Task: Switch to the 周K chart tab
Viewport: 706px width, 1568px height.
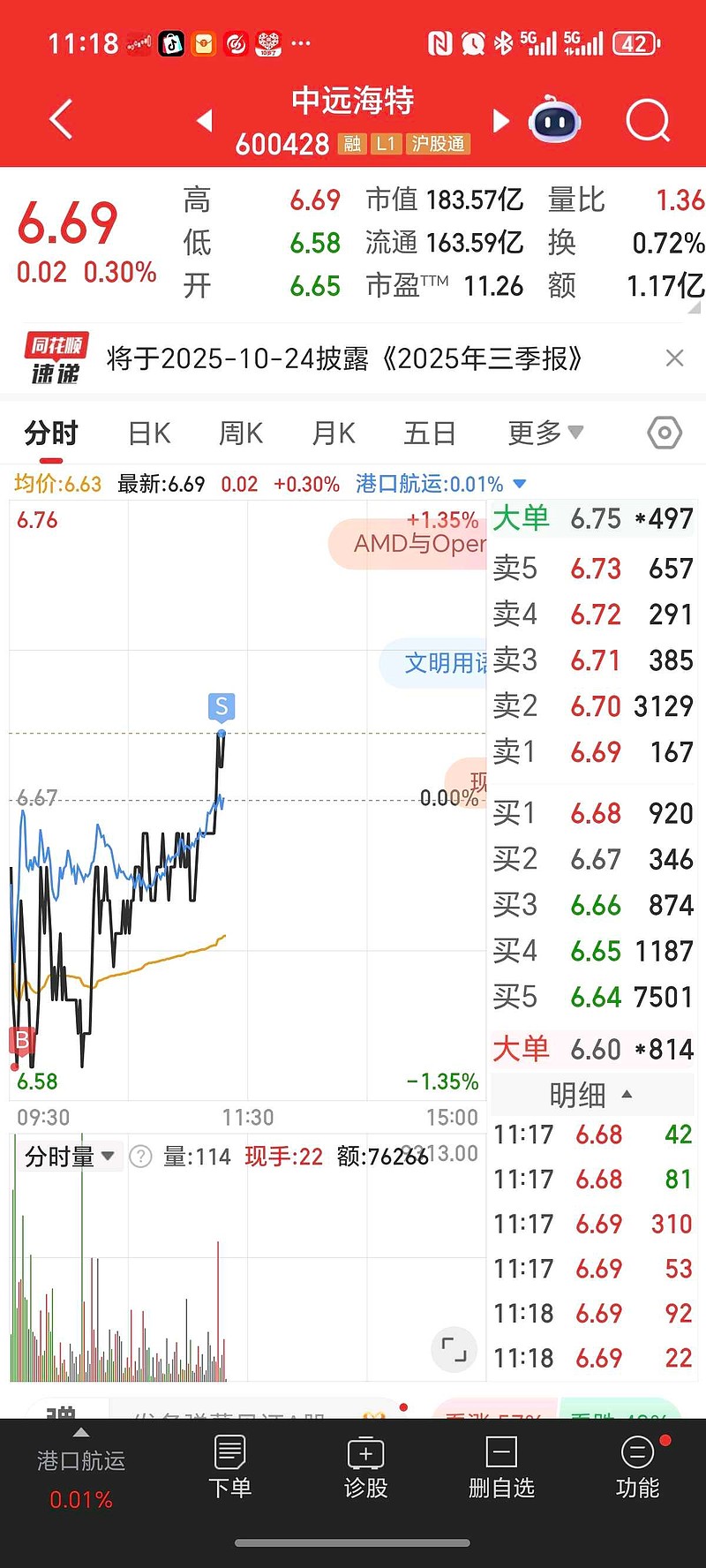Action: [x=241, y=433]
